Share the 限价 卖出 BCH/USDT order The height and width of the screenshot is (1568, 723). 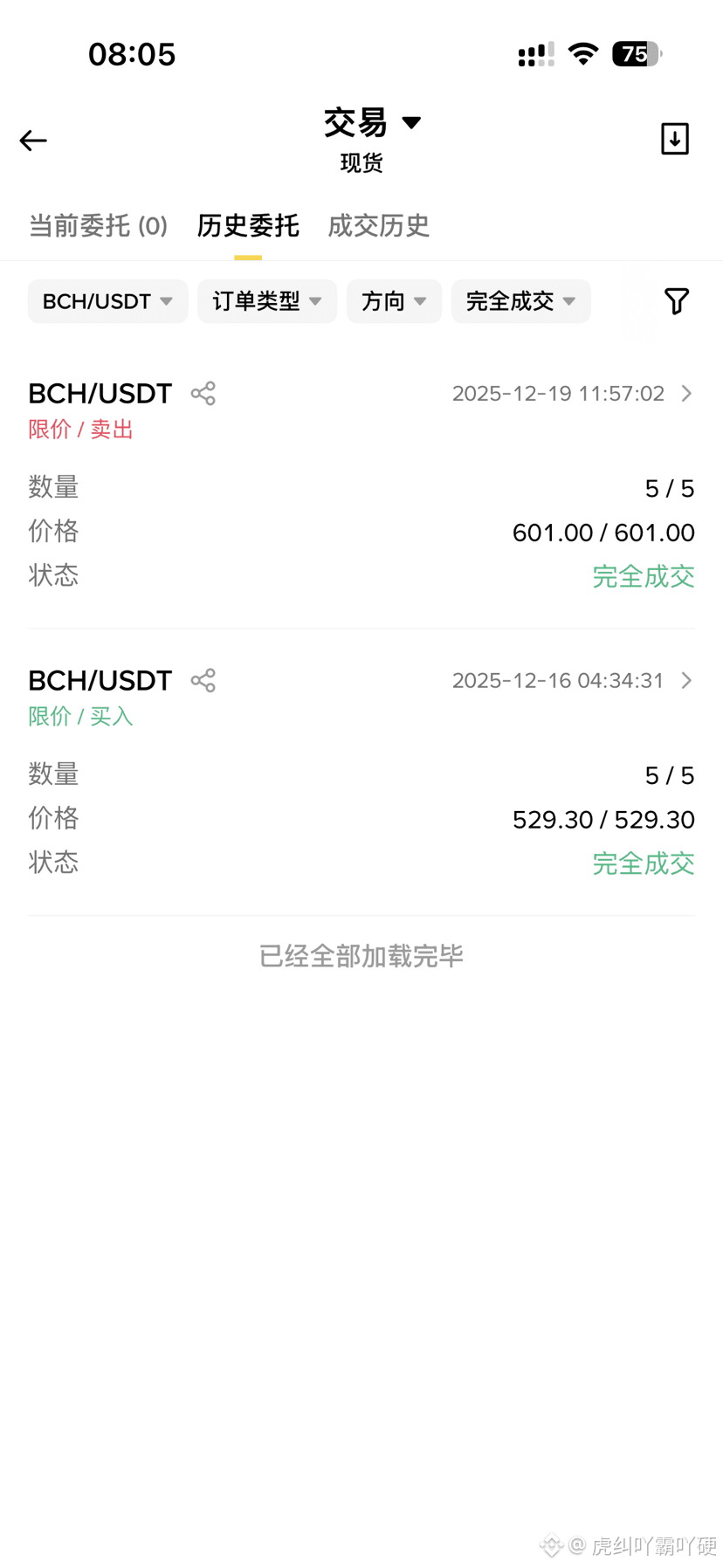[203, 394]
